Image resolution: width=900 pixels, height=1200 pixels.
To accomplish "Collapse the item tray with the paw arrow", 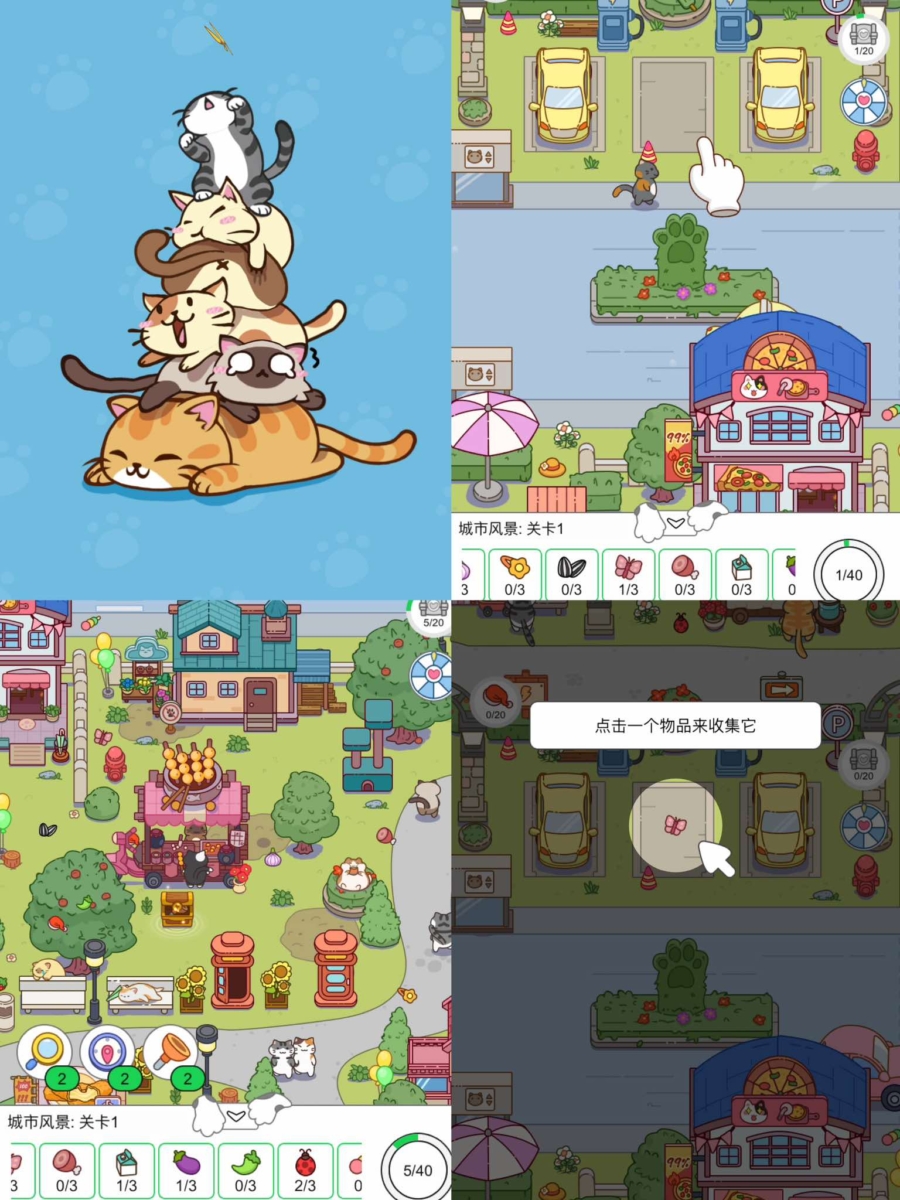I will pyautogui.click(x=235, y=1115).
